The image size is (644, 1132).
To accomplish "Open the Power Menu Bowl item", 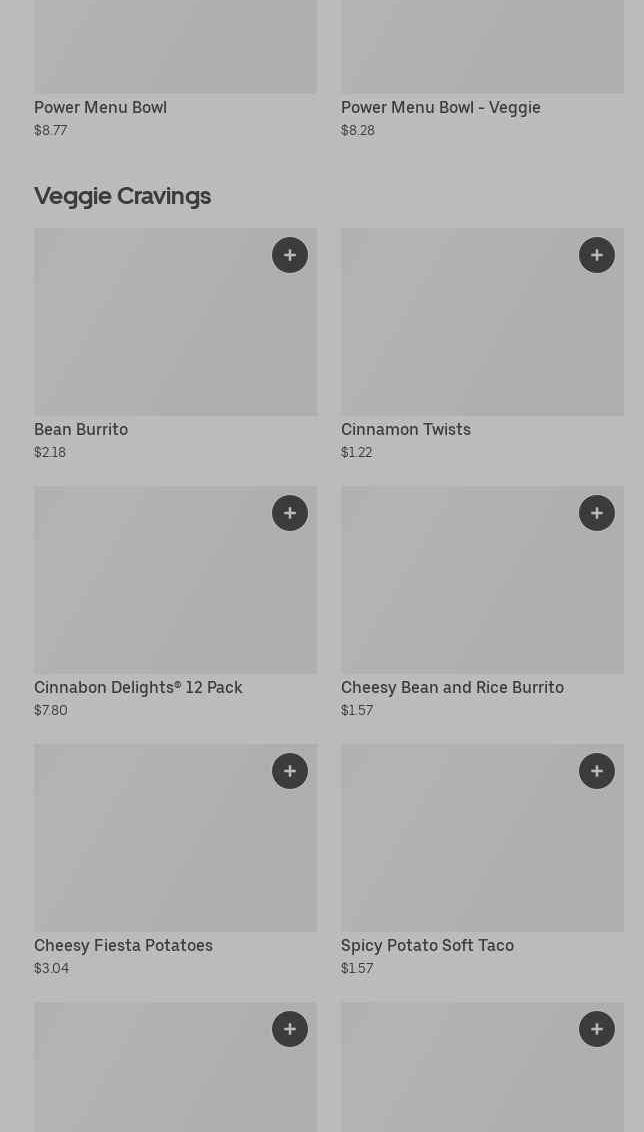I will tap(175, 70).
